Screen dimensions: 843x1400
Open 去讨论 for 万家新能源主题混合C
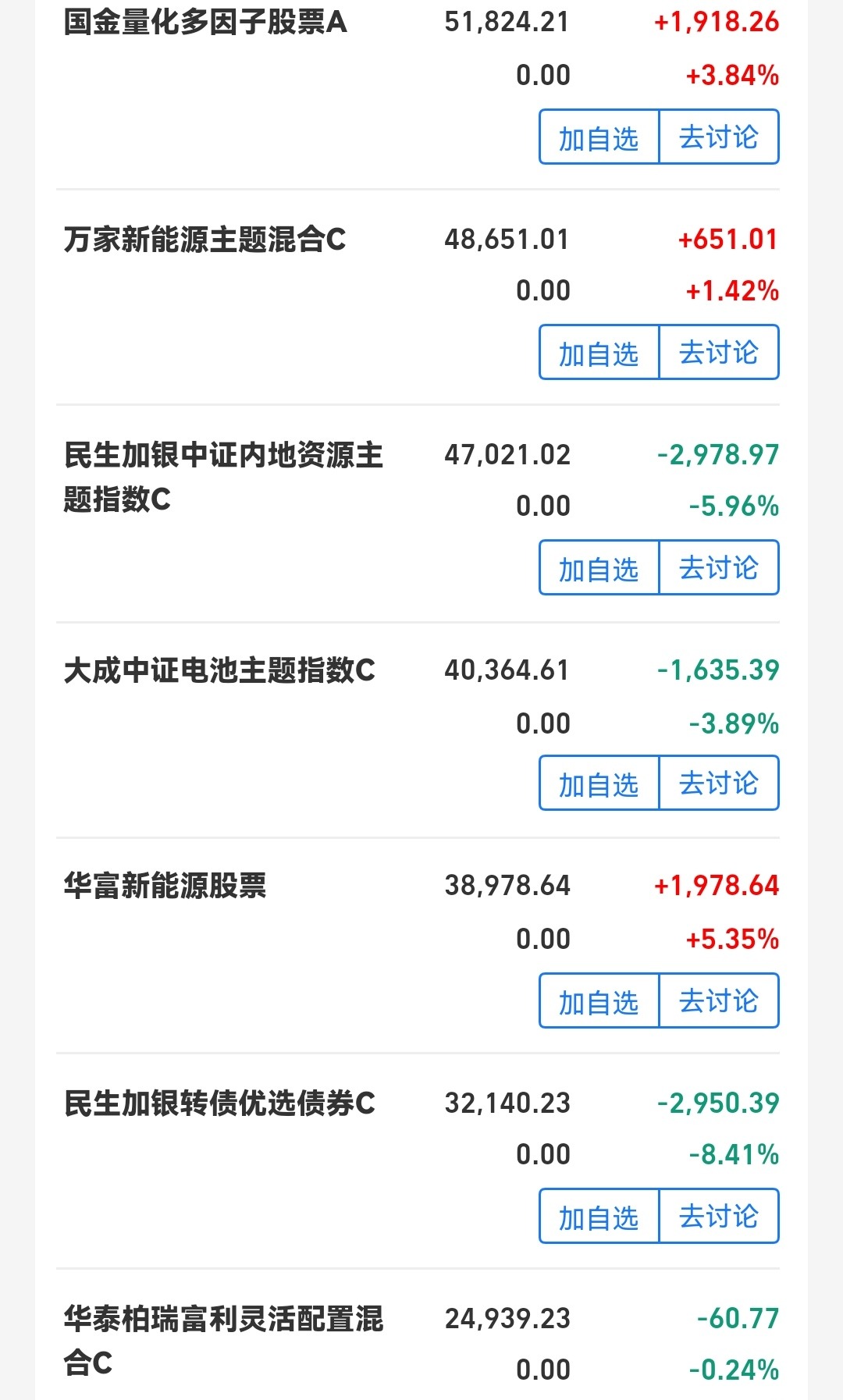tap(718, 353)
